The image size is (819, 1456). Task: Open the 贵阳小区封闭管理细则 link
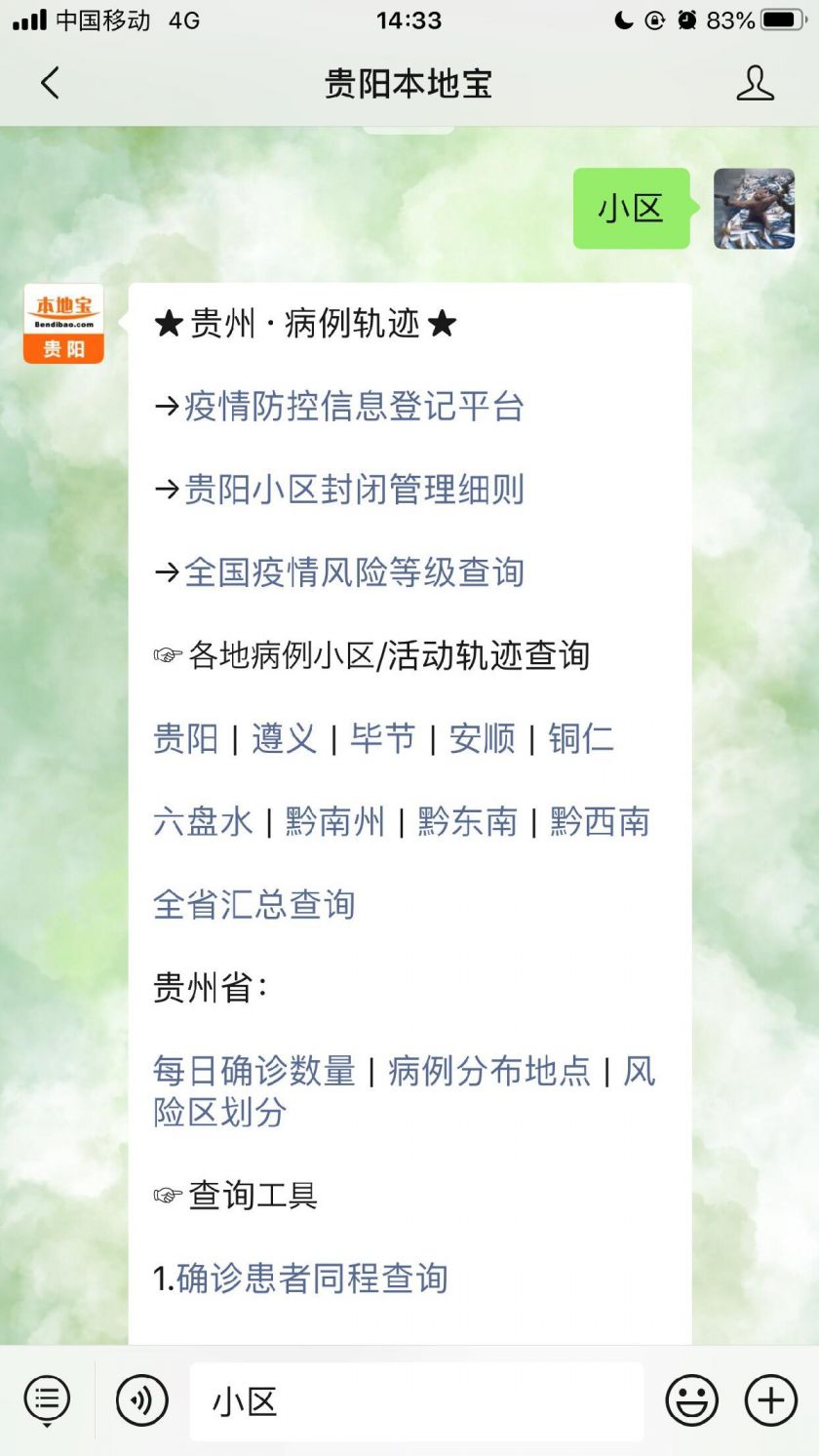pos(354,490)
